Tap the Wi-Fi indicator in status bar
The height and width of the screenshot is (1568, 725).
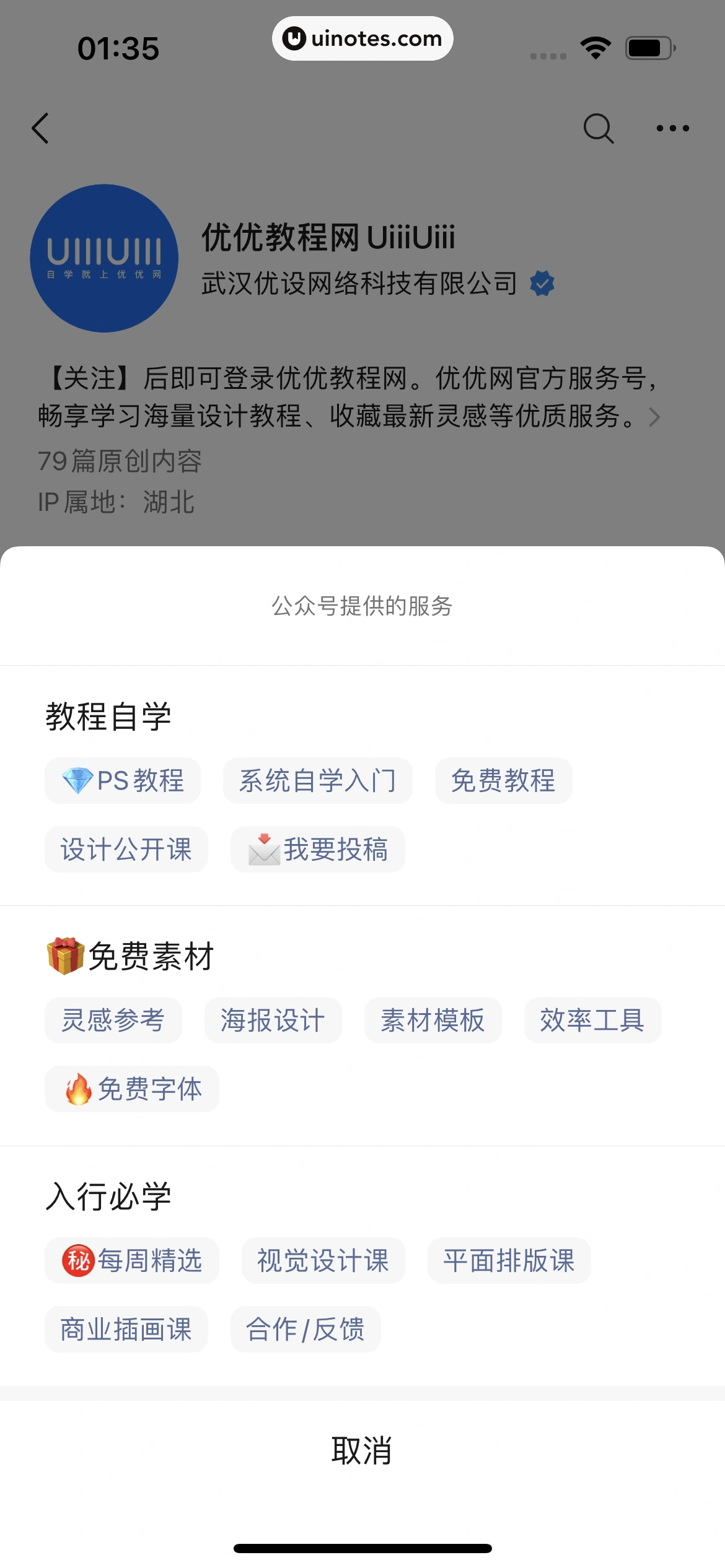(x=595, y=46)
